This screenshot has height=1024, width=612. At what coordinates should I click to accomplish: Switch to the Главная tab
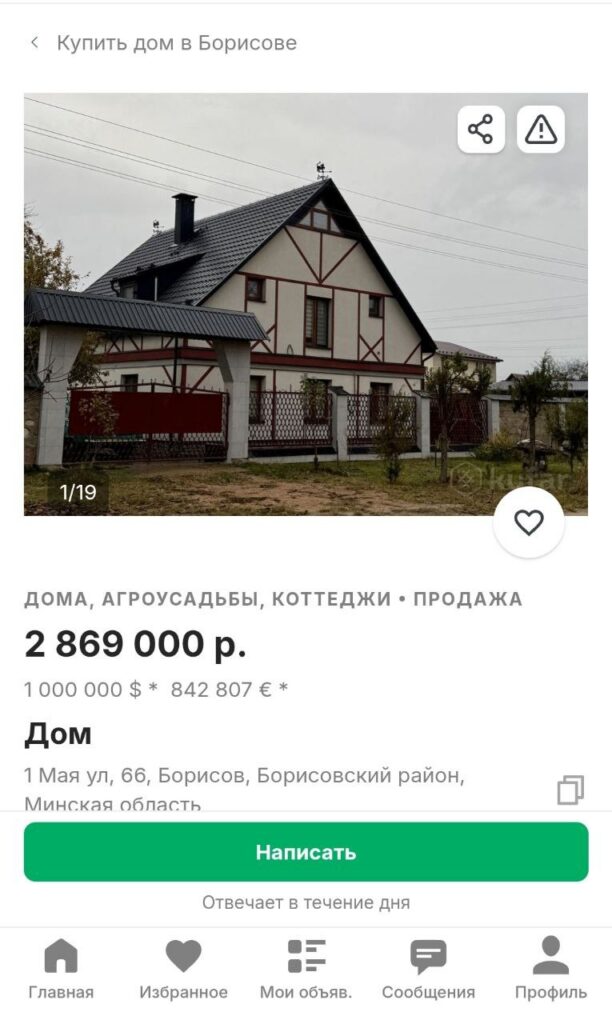[x=61, y=969]
